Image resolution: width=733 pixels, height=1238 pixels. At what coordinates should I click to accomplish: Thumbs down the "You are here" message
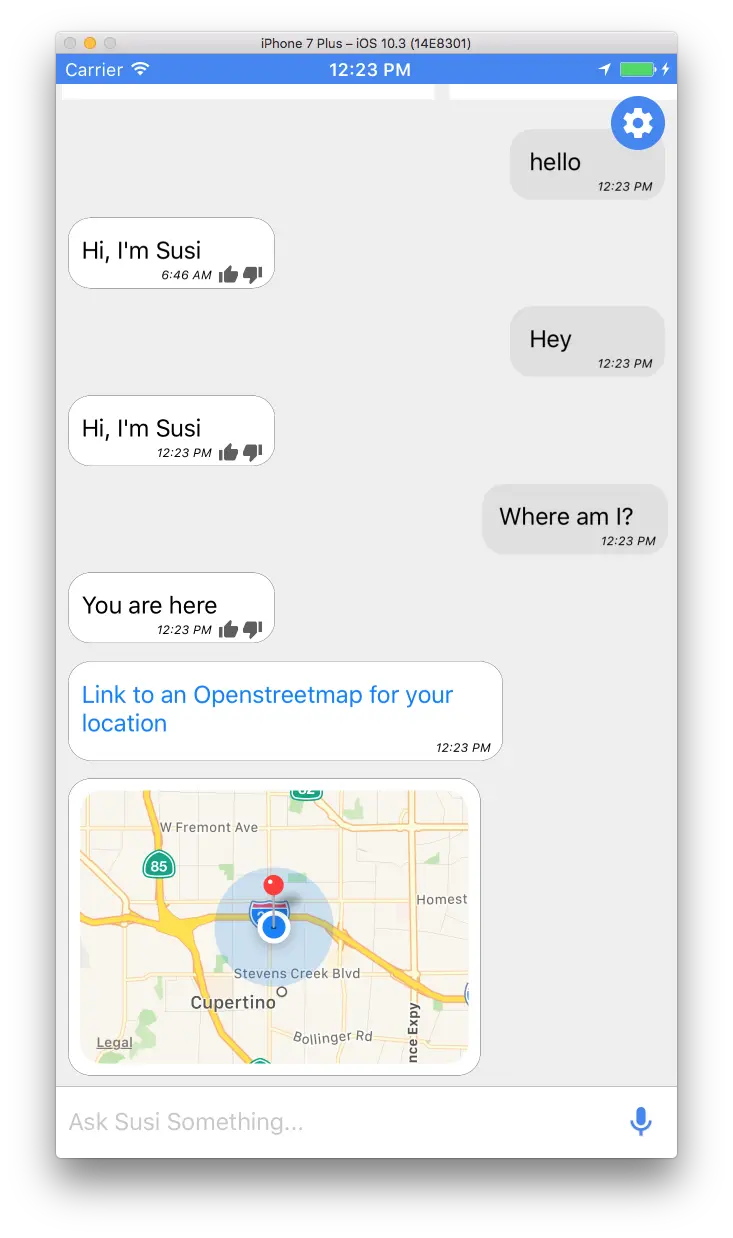[x=253, y=629]
